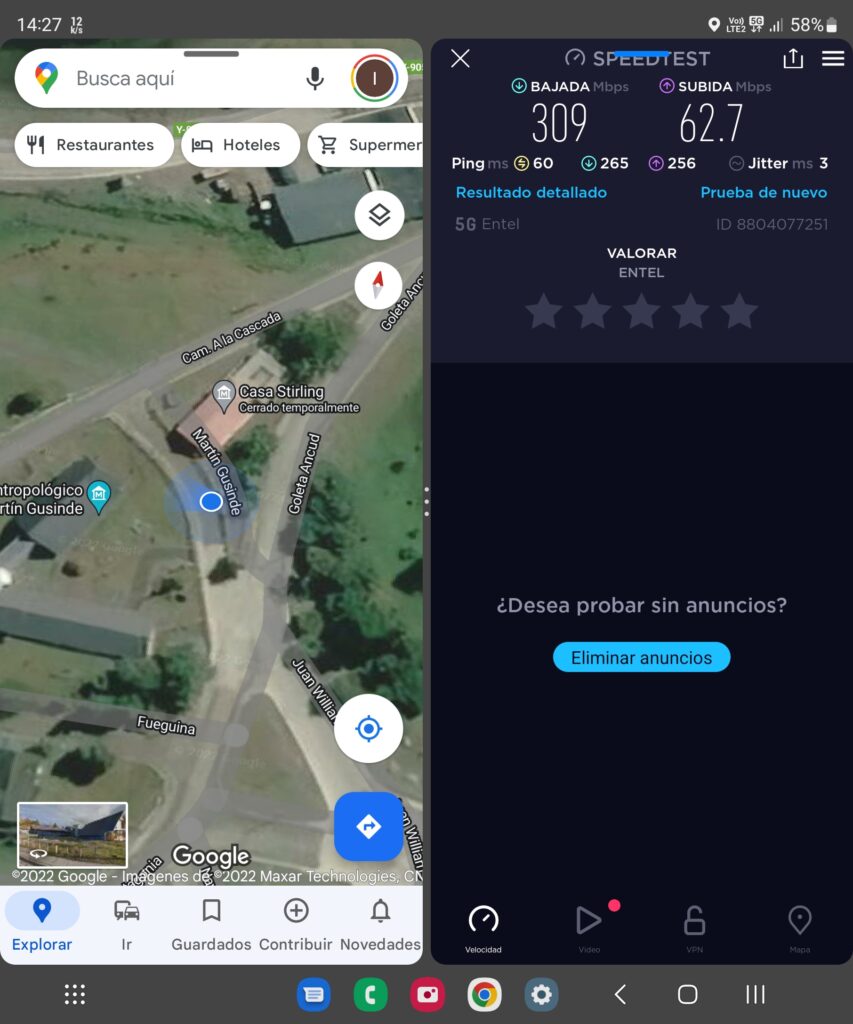Open the map layers button
Image resolution: width=853 pixels, height=1024 pixels.
[379, 215]
